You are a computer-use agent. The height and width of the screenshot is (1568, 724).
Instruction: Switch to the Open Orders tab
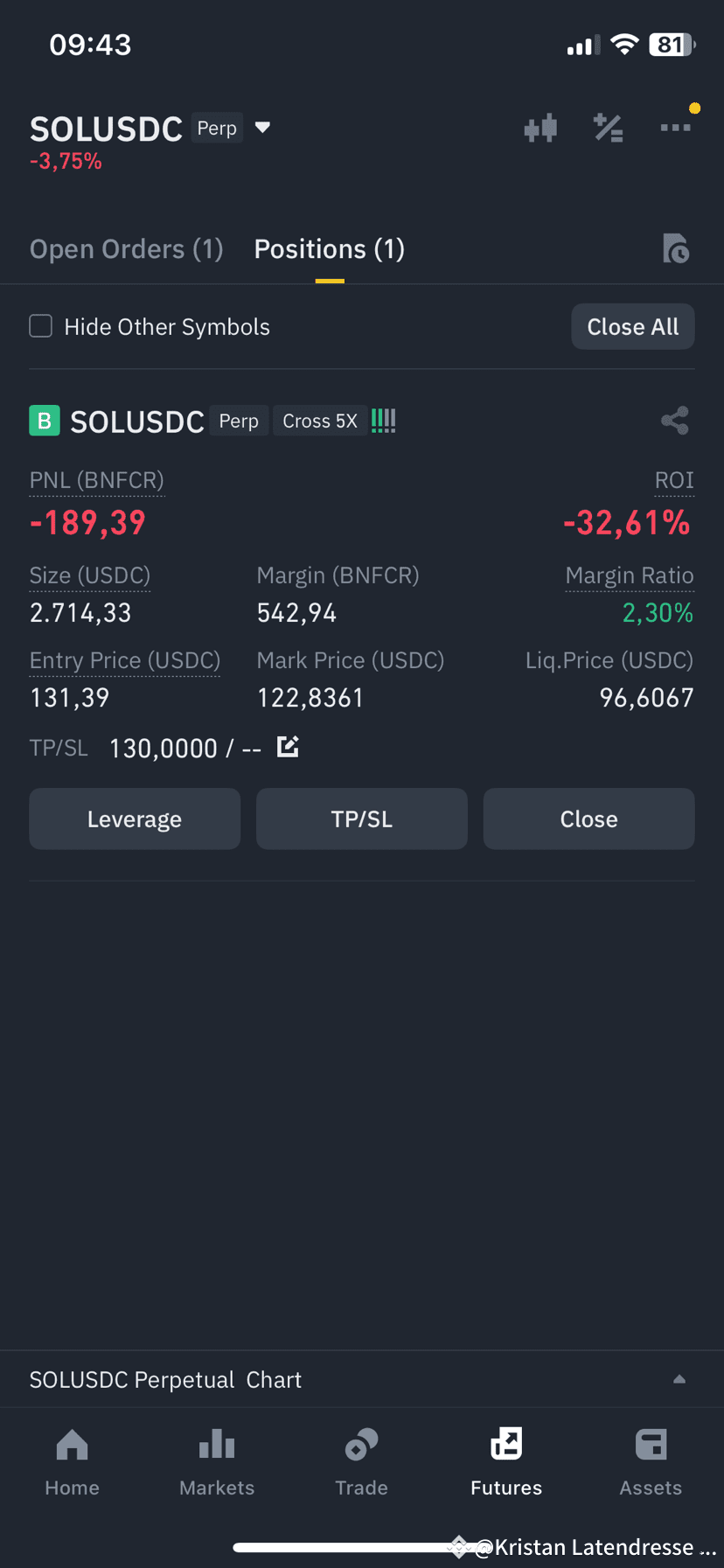[126, 248]
